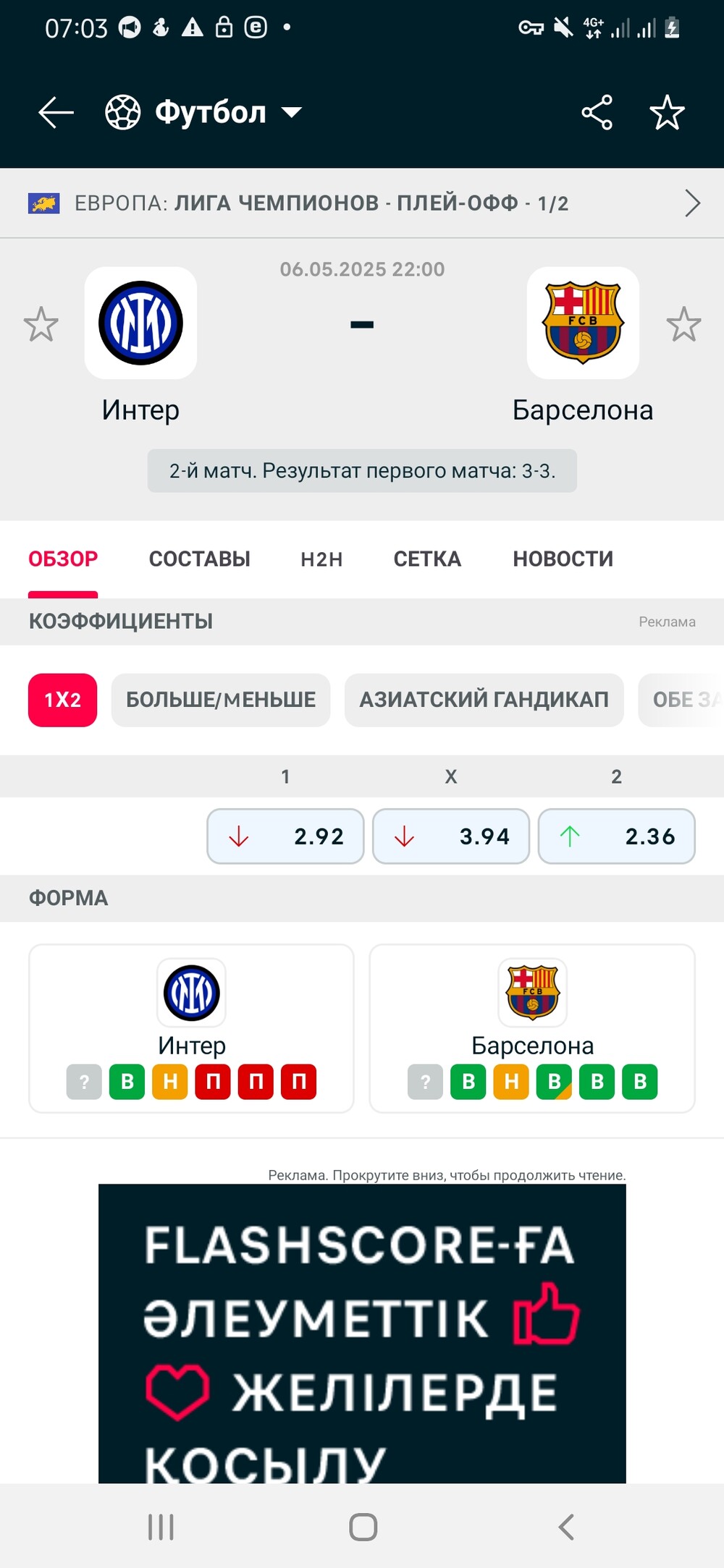Open Интер team logo at top

[x=140, y=323]
